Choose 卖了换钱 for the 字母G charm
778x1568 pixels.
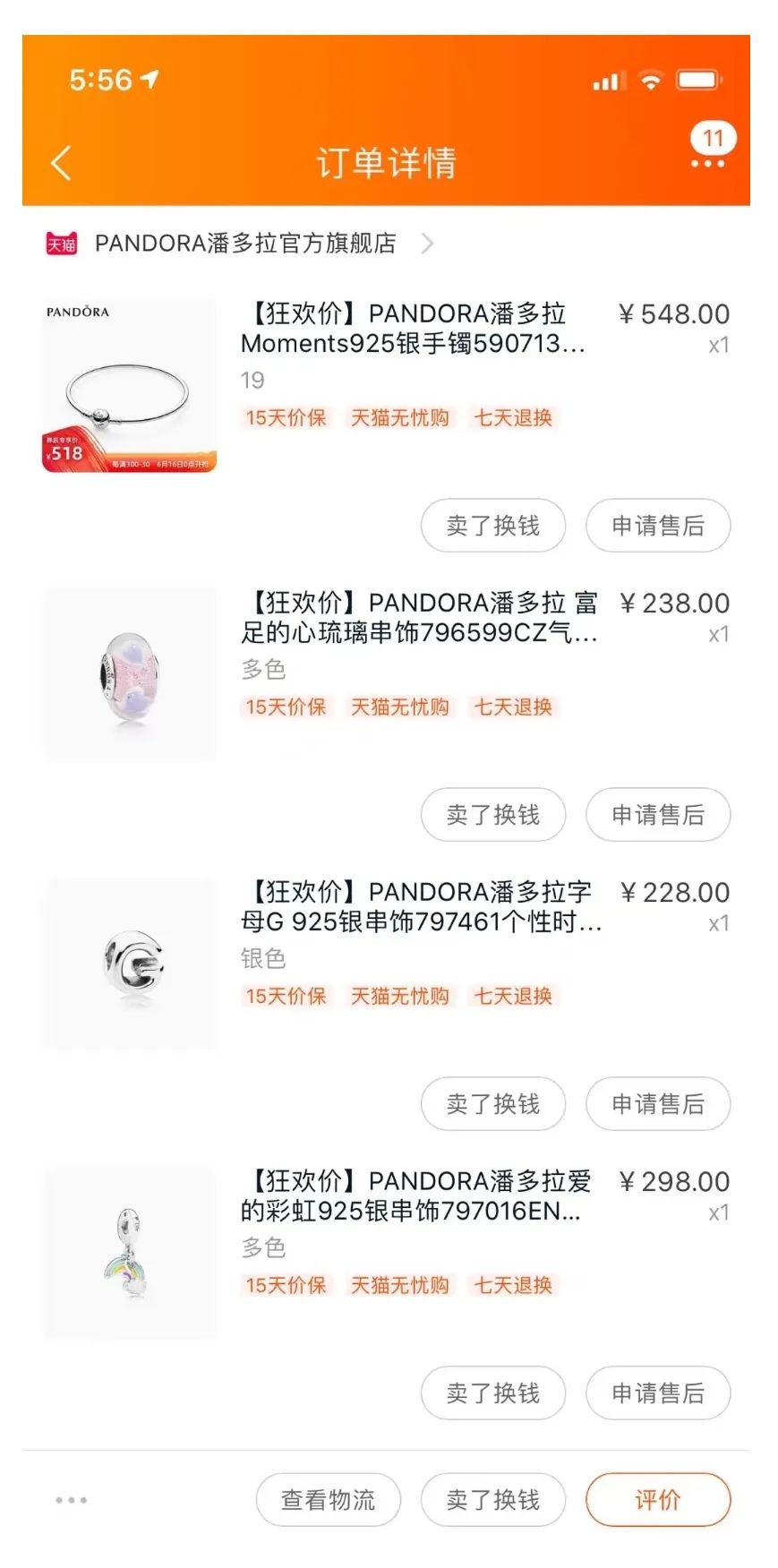point(492,1104)
